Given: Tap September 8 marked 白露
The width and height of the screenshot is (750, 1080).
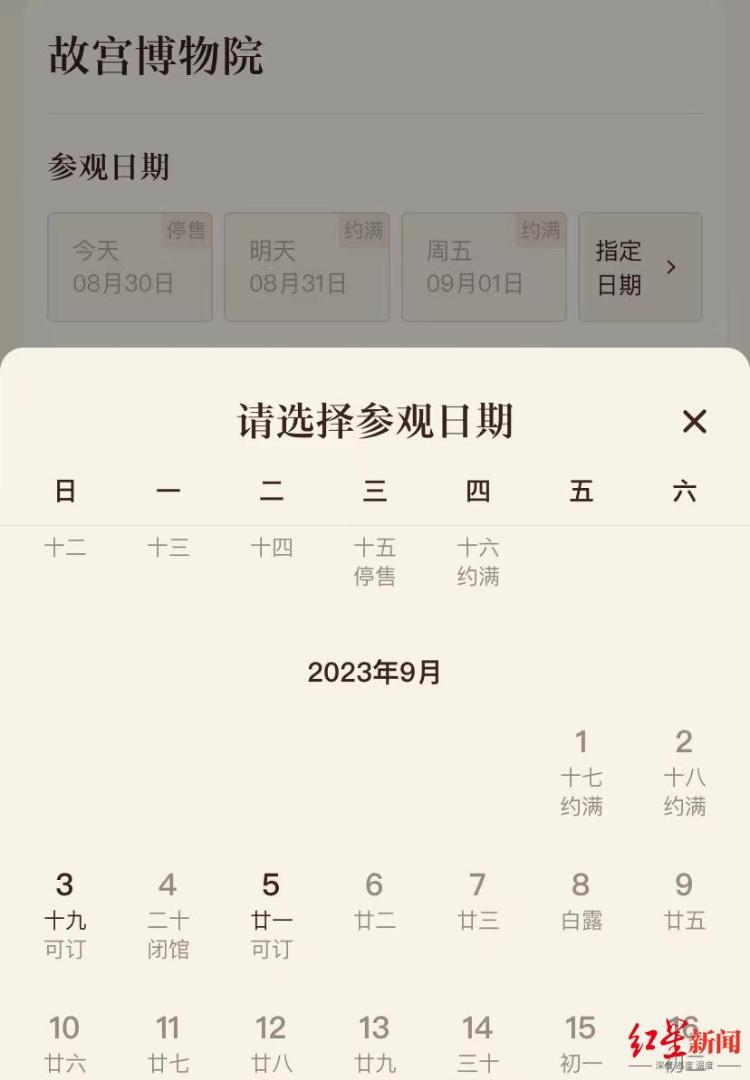Looking at the screenshot, I should click(581, 901).
